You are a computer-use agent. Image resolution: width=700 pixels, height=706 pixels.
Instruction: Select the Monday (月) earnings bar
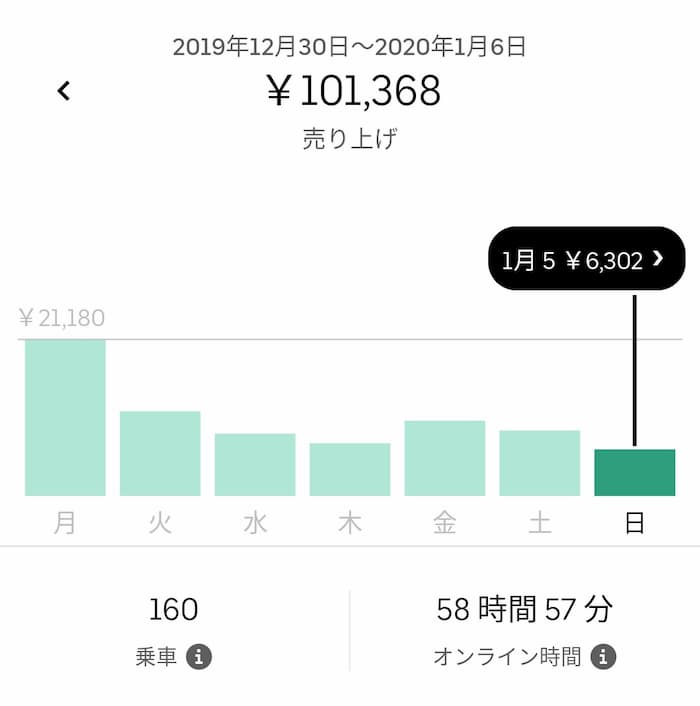point(65,418)
